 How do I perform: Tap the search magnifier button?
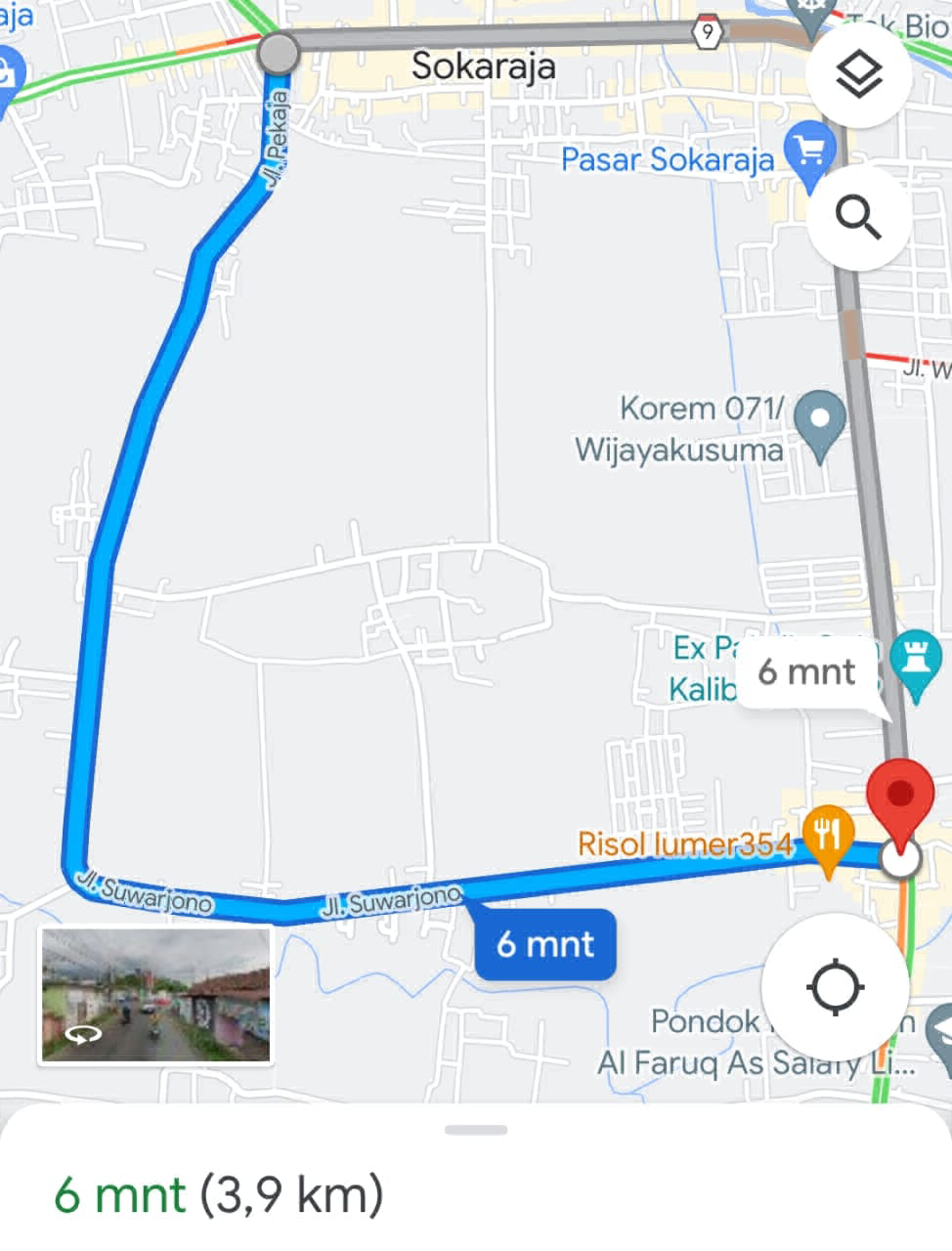tap(858, 217)
